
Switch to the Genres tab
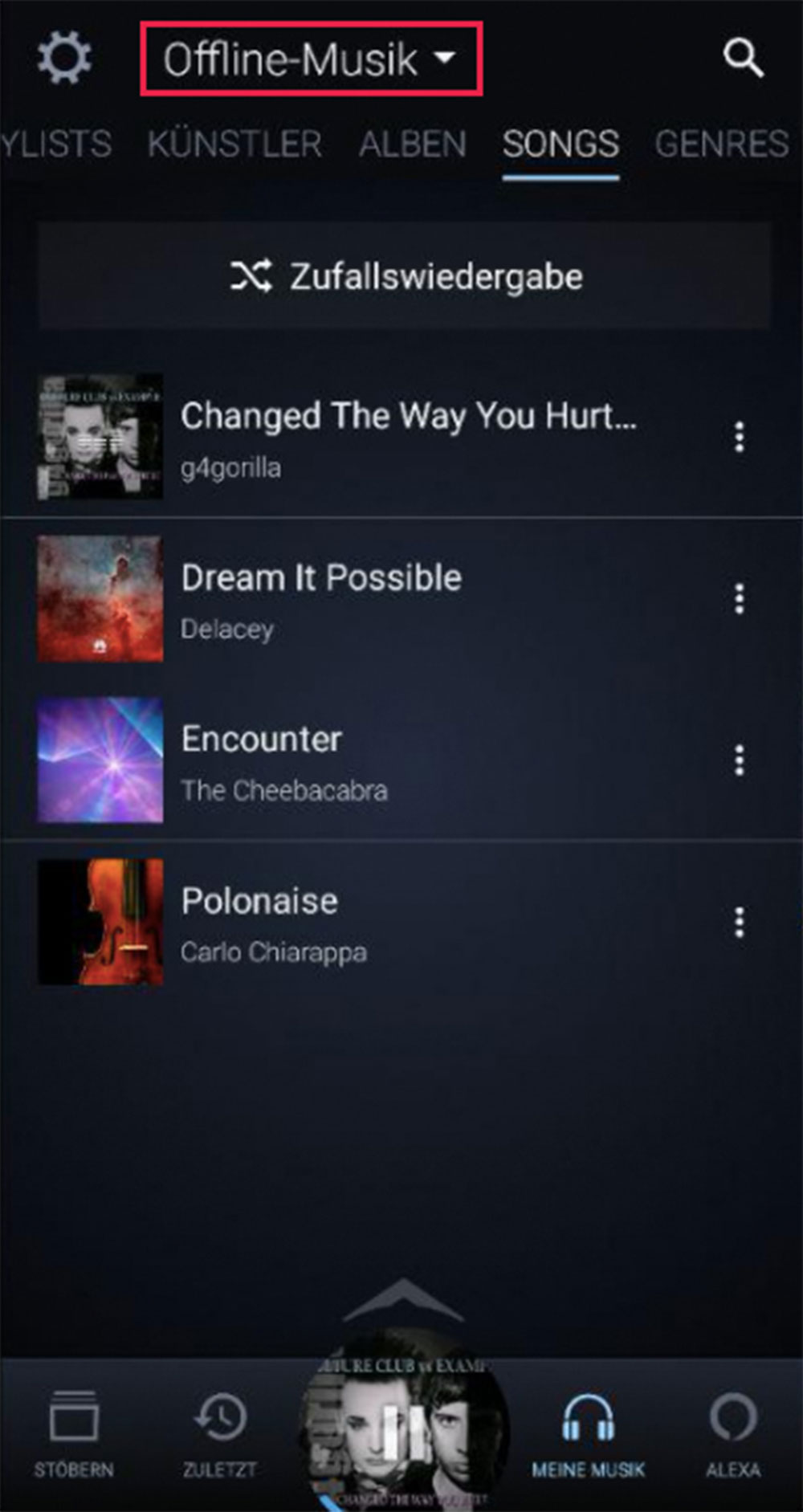(x=721, y=145)
